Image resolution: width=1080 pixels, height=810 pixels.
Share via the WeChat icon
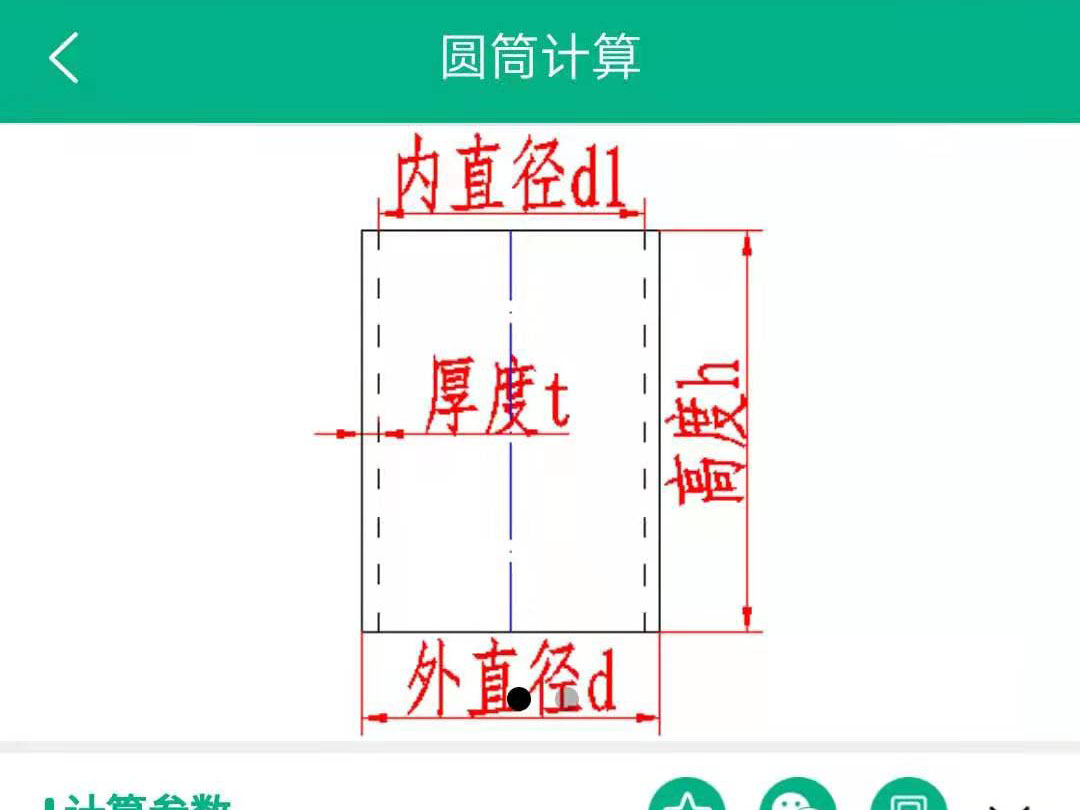[x=797, y=799]
